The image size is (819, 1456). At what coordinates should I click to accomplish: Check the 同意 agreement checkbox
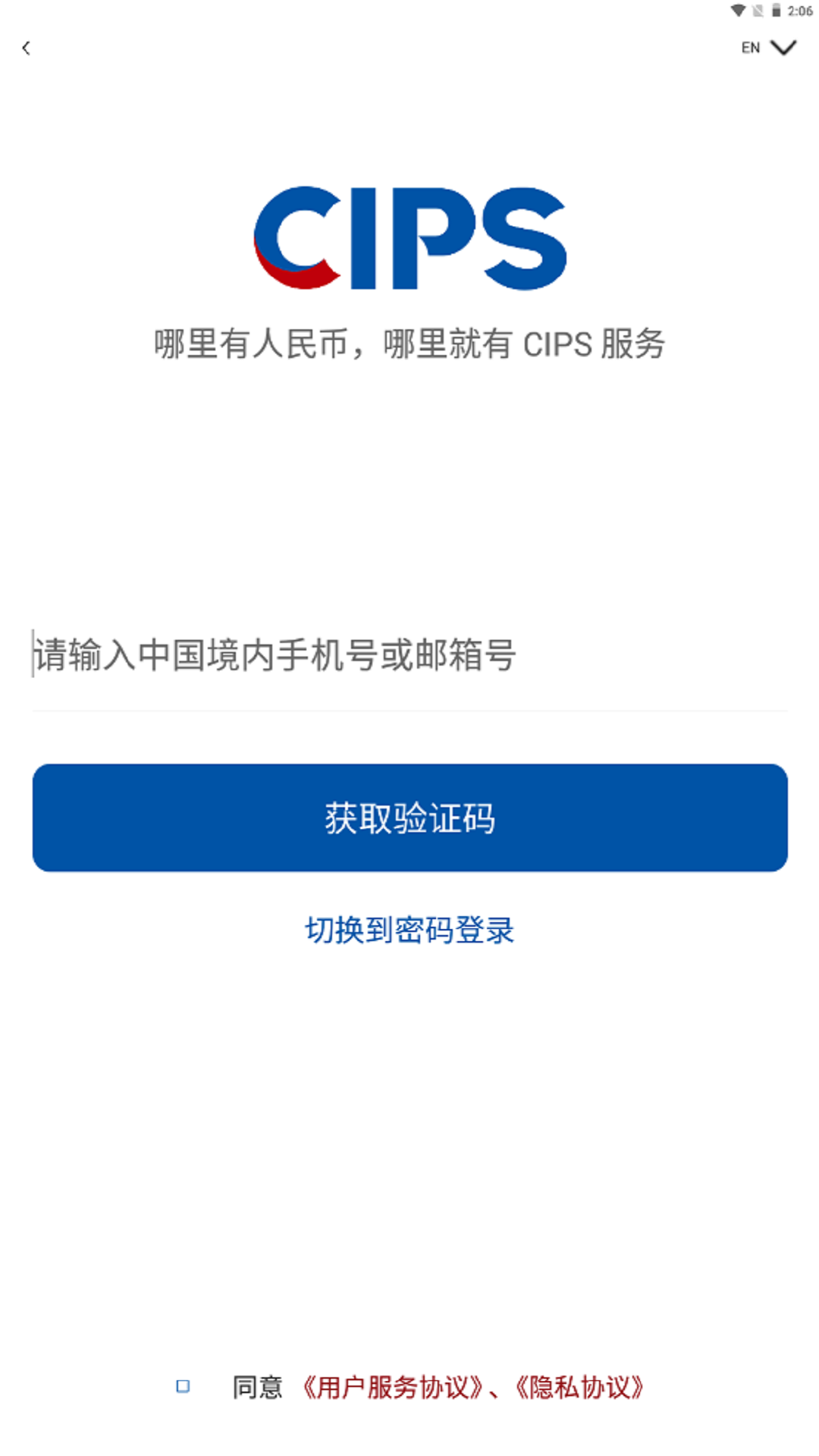pyautogui.click(x=183, y=1386)
